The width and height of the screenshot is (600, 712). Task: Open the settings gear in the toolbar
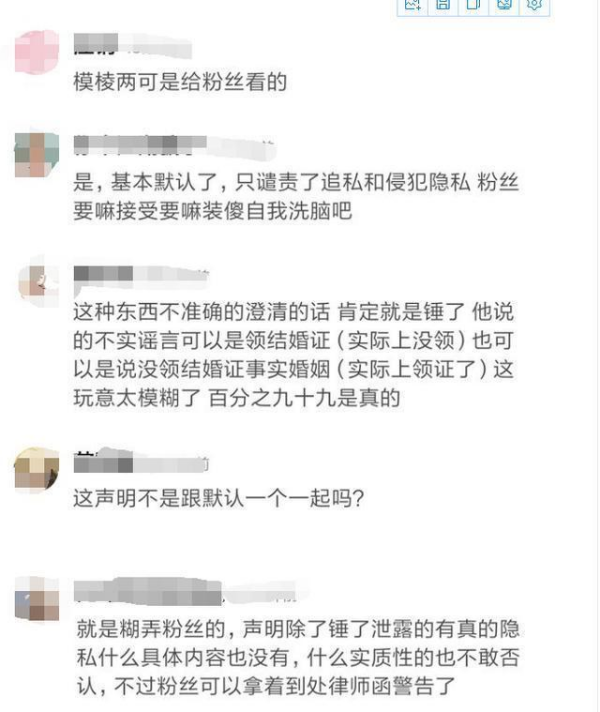(535, 4)
